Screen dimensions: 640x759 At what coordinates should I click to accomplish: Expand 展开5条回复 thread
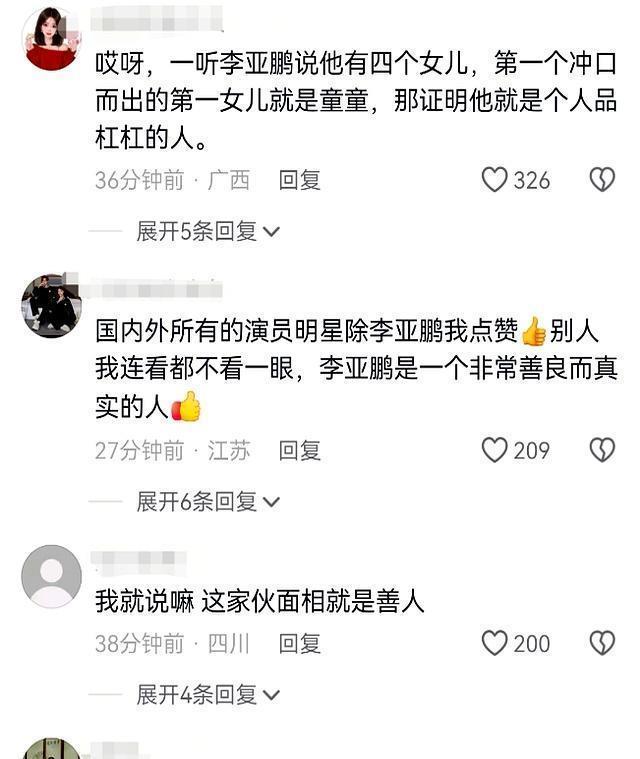pyautogui.click(x=207, y=231)
